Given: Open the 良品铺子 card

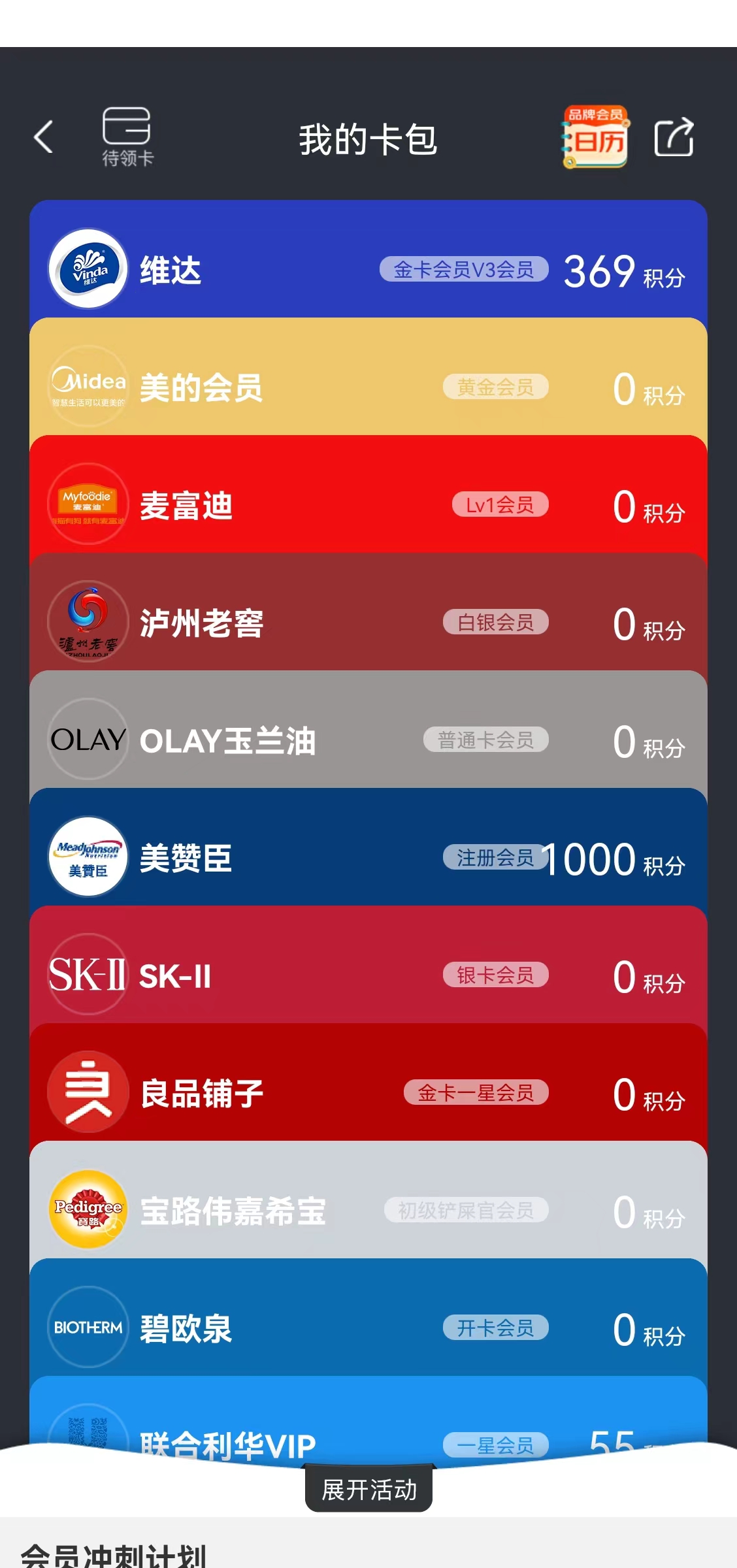Looking at the screenshot, I should [368, 1083].
